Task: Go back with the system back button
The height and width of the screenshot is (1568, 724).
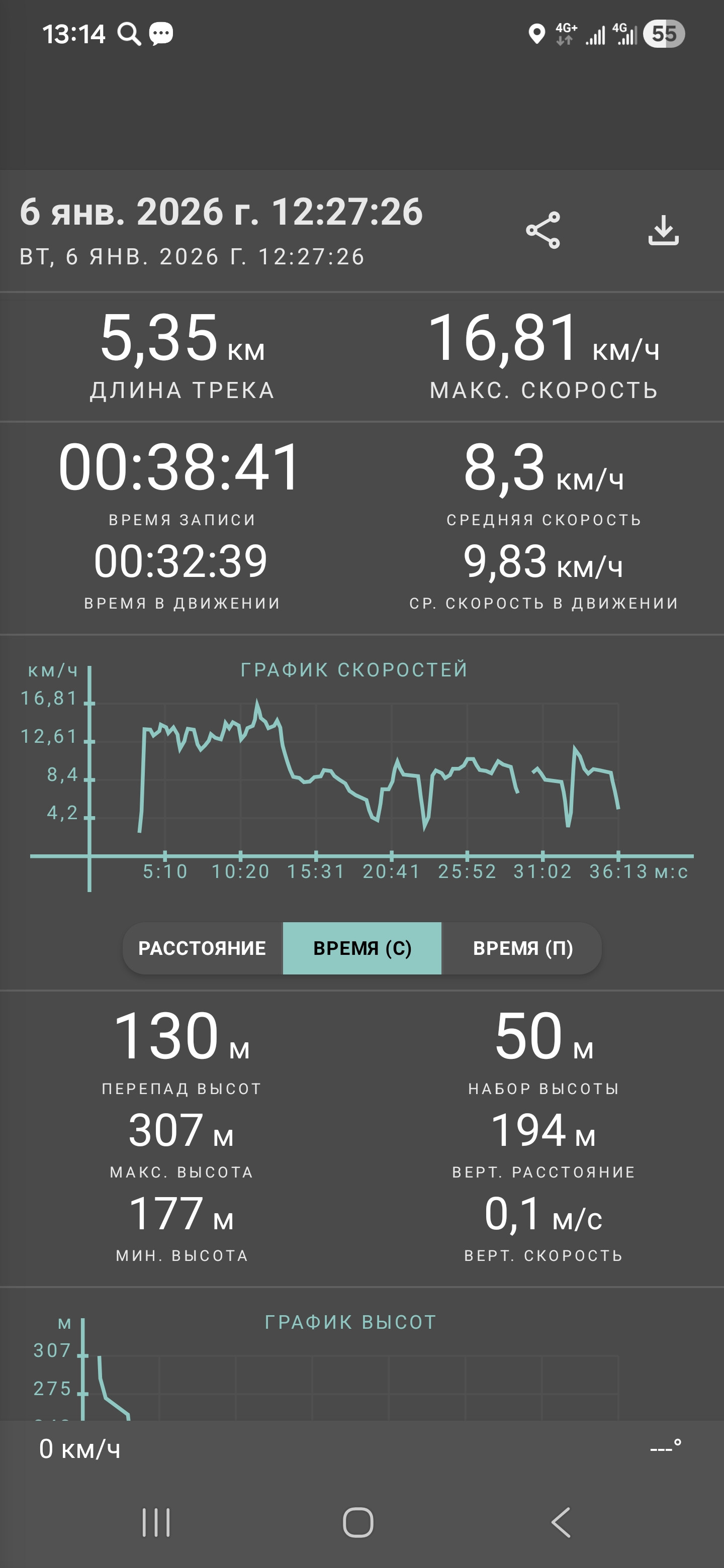Action: pos(561,1522)
